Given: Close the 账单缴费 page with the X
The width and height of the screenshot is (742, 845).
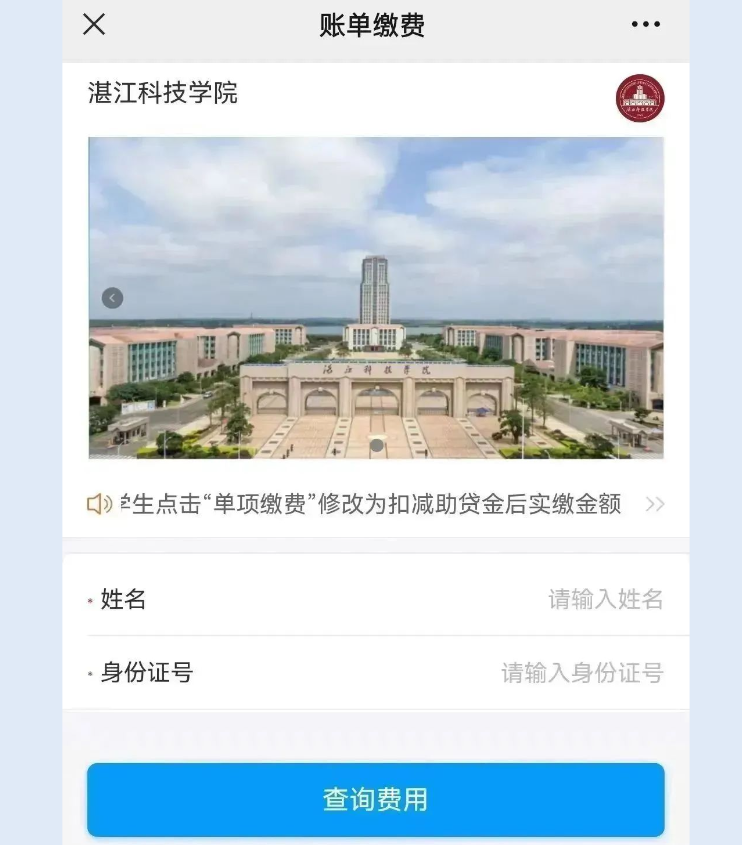Looking at the screenshot, I should coord(93,24).
